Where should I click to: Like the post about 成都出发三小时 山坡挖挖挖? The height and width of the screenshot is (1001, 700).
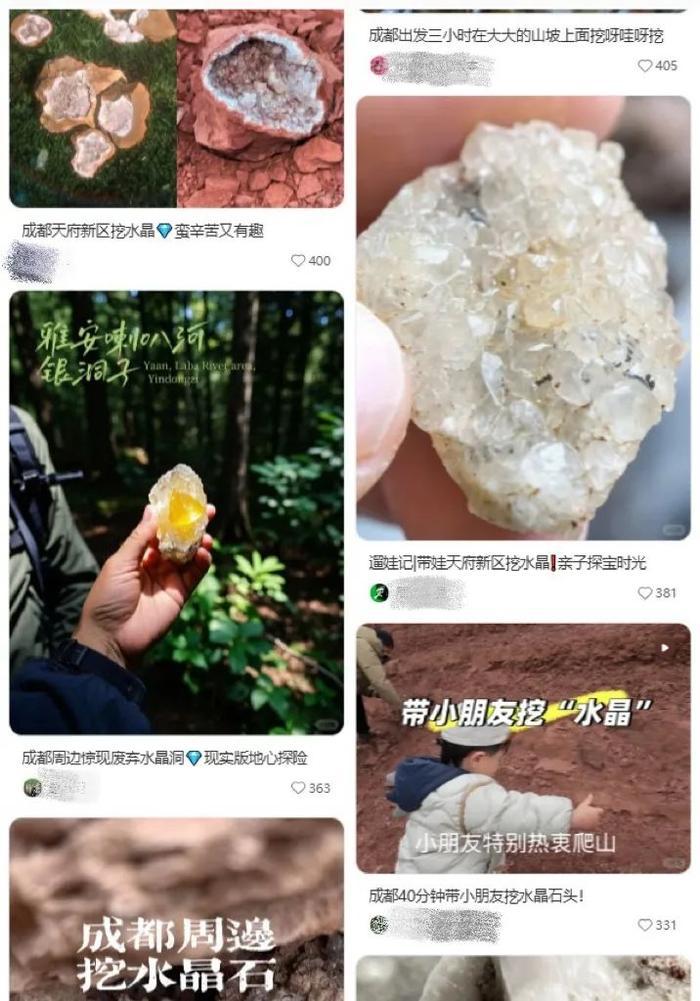pos(645,66)
